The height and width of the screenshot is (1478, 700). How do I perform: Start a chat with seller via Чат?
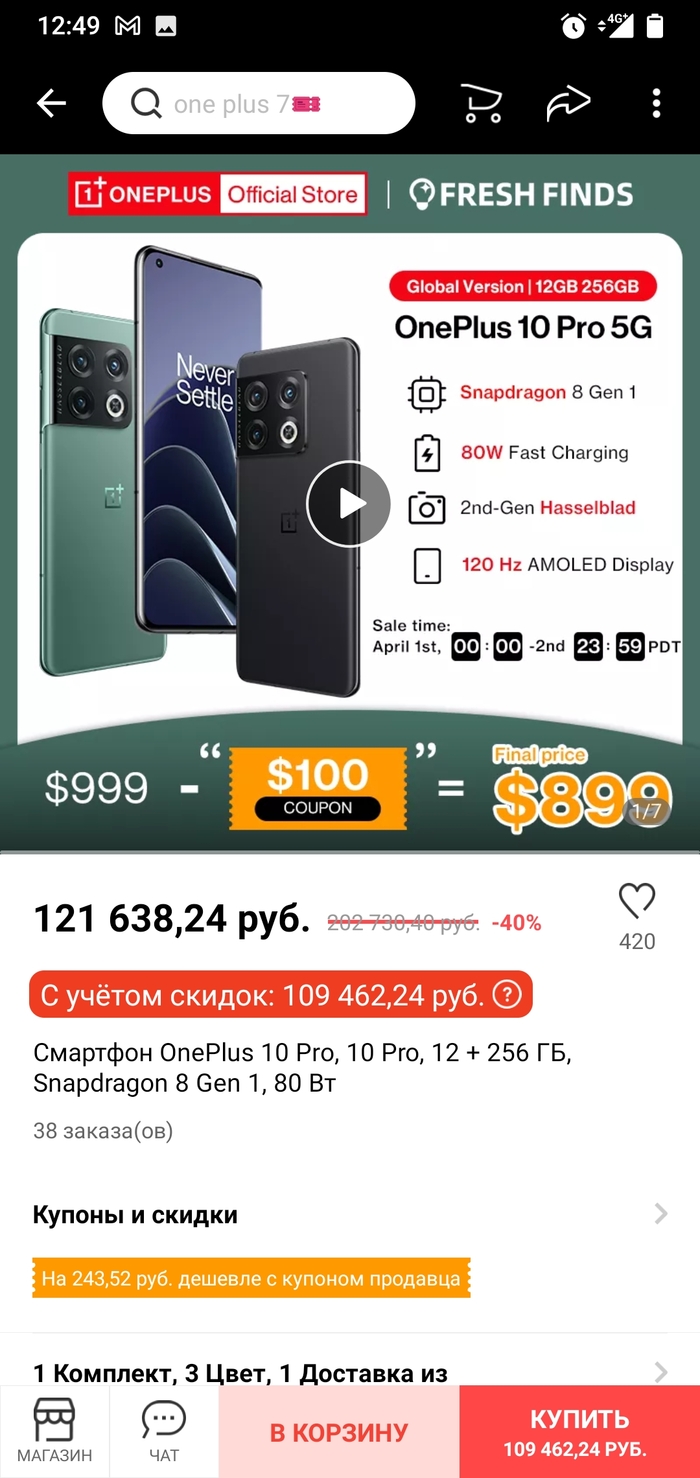point(164,1431)
